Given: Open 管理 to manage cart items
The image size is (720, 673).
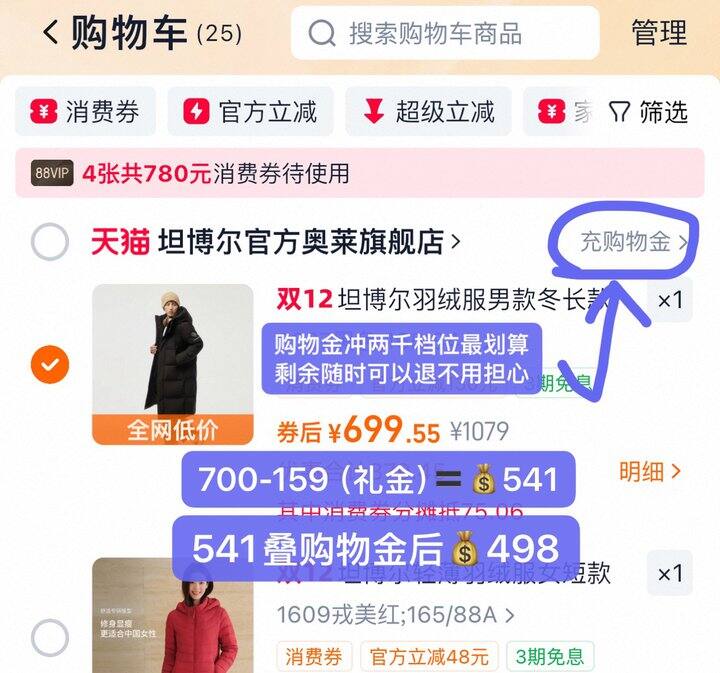Looking at the screenshot, I should pos(659,33).
